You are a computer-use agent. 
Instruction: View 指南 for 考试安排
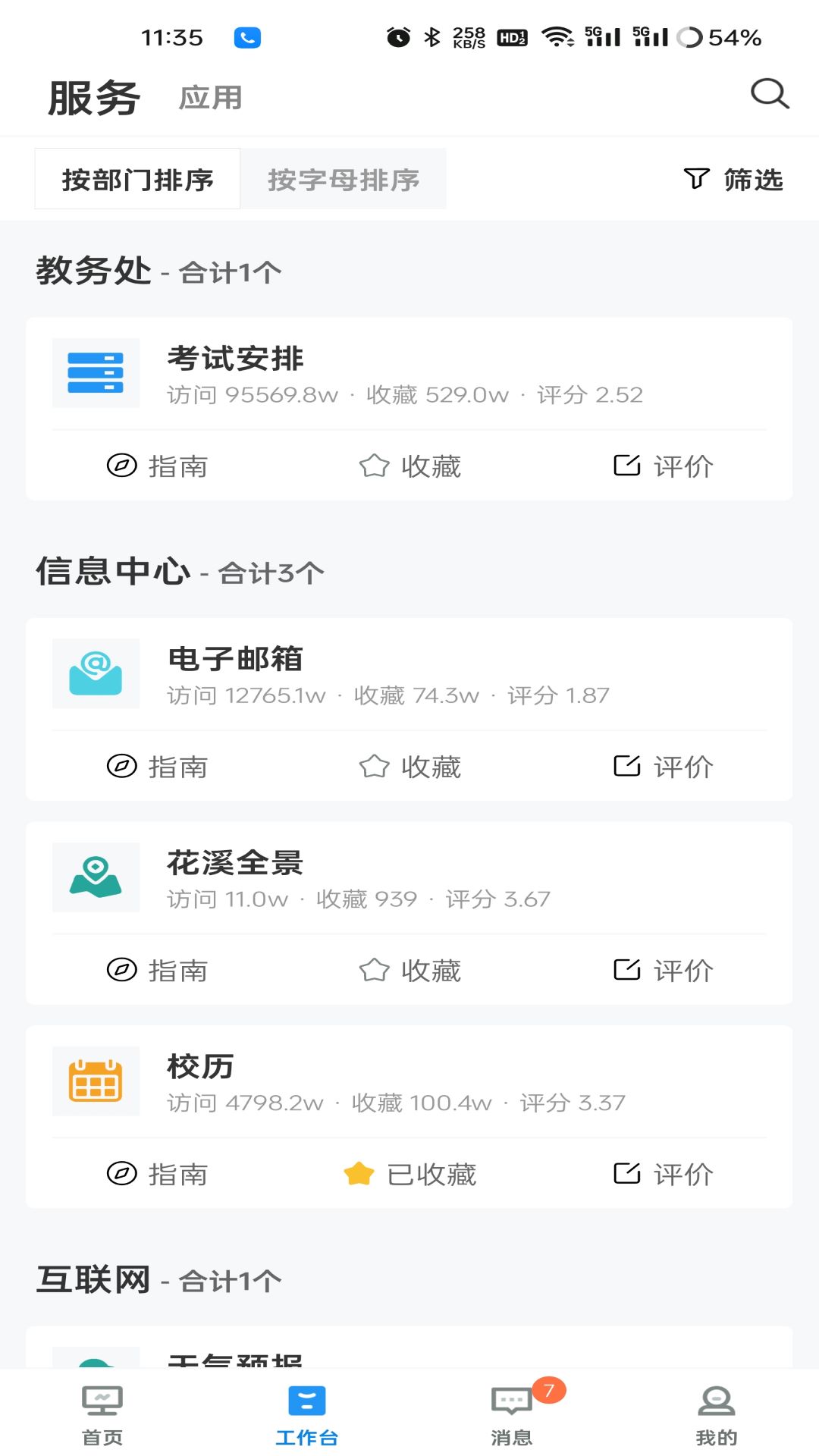click(x=157, y=466)
